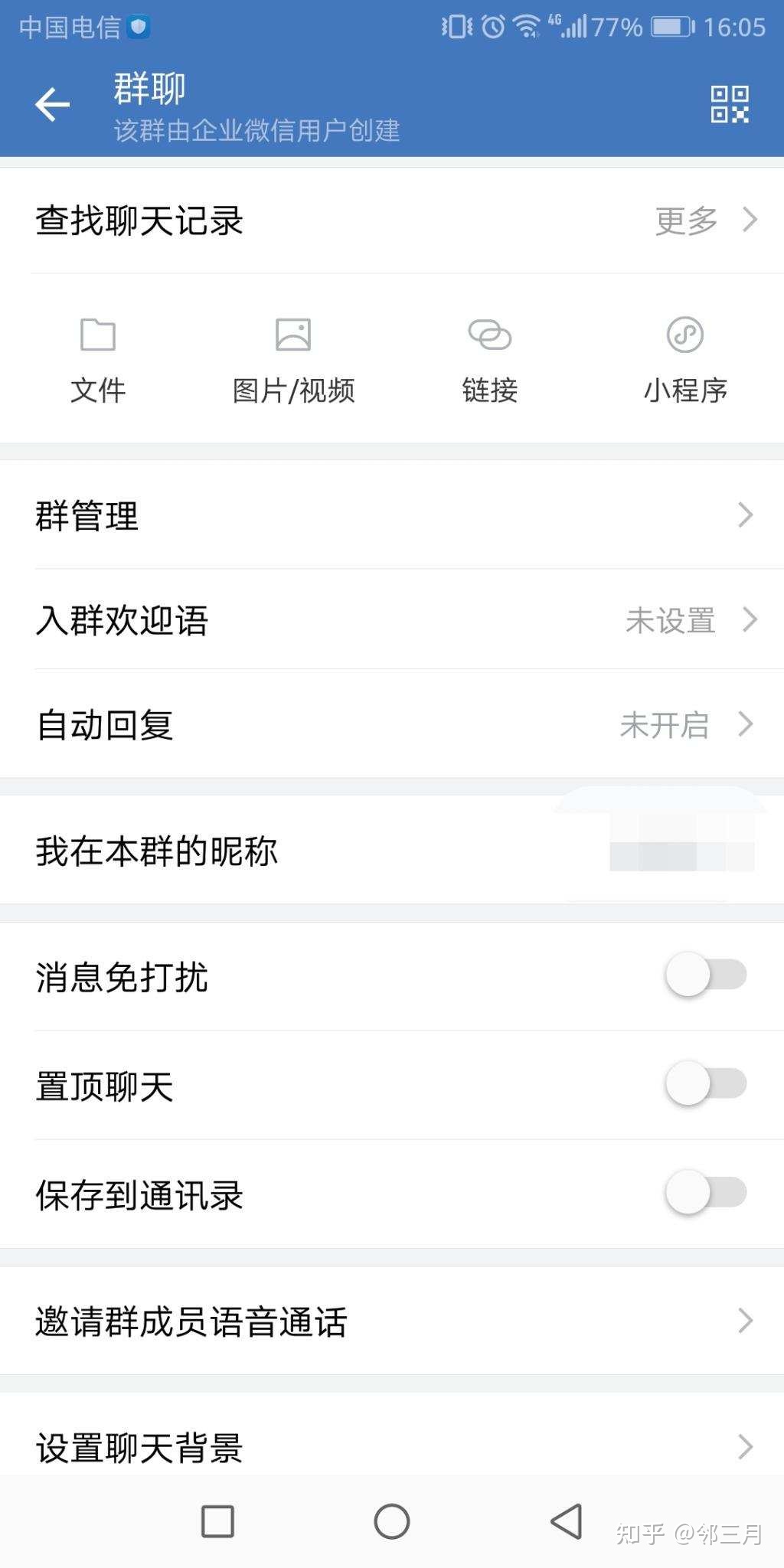The height and width of the screenshot is (1568, 784).
Task: Open 群管理 settings
Action: pos(392,515)
